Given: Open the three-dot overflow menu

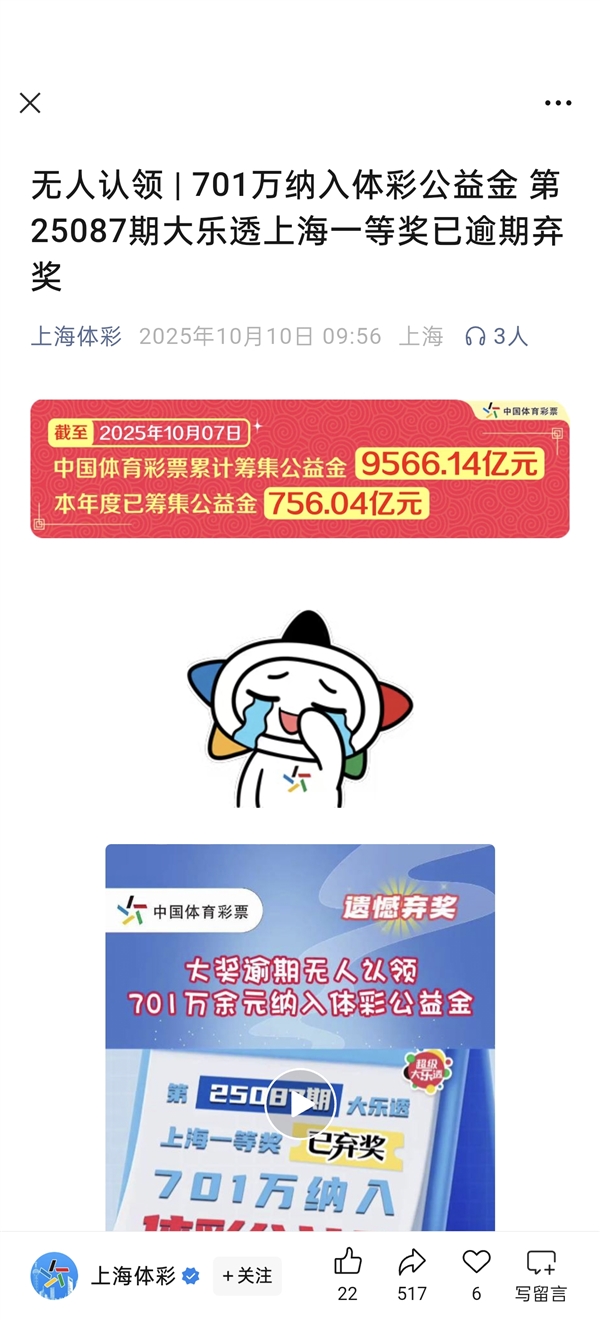Looking at the screenshot, I should pyautogui.click(x=558, y=103).
